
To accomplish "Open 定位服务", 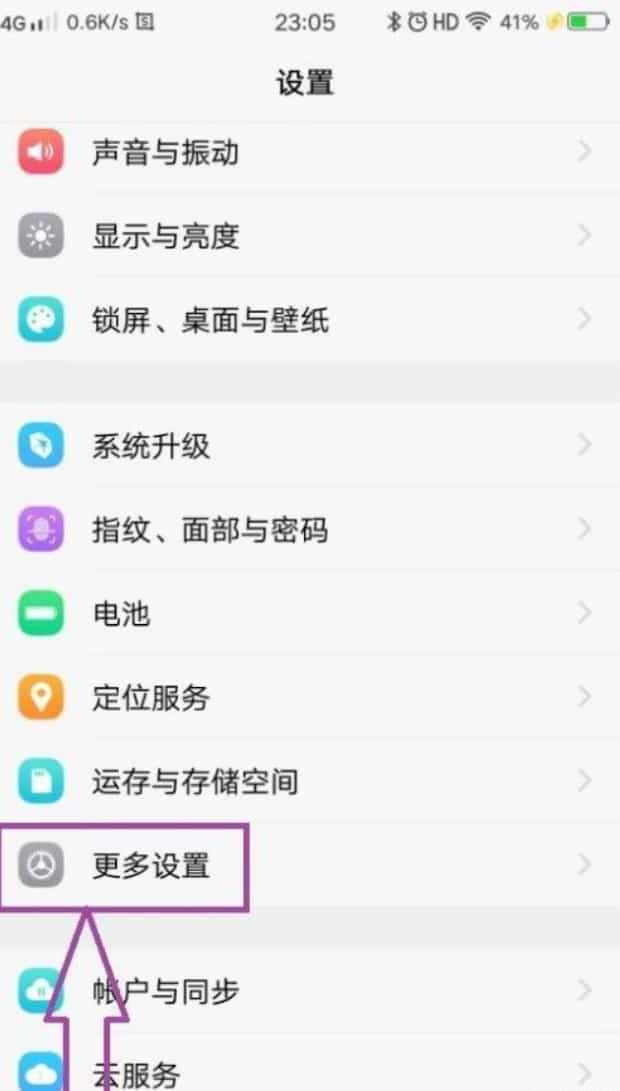I will 310,697.
